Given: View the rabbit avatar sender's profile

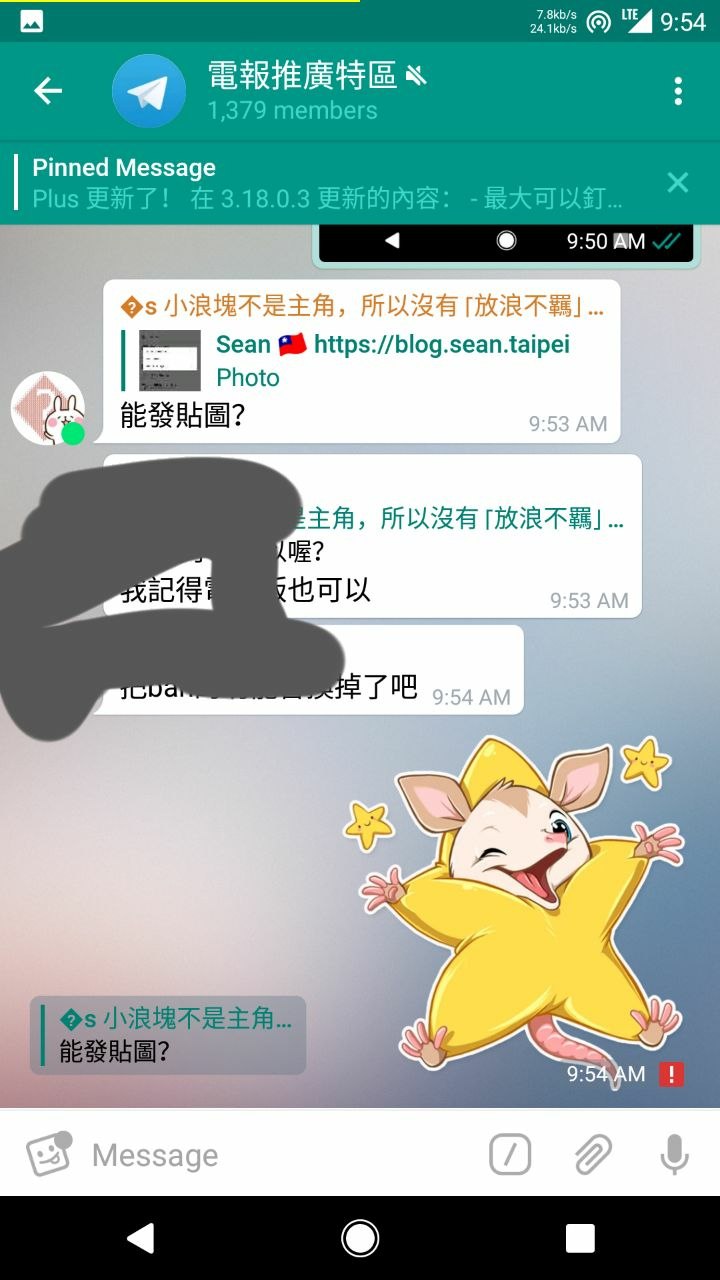Looking at the screenshot, I should (x=47, y=408).
